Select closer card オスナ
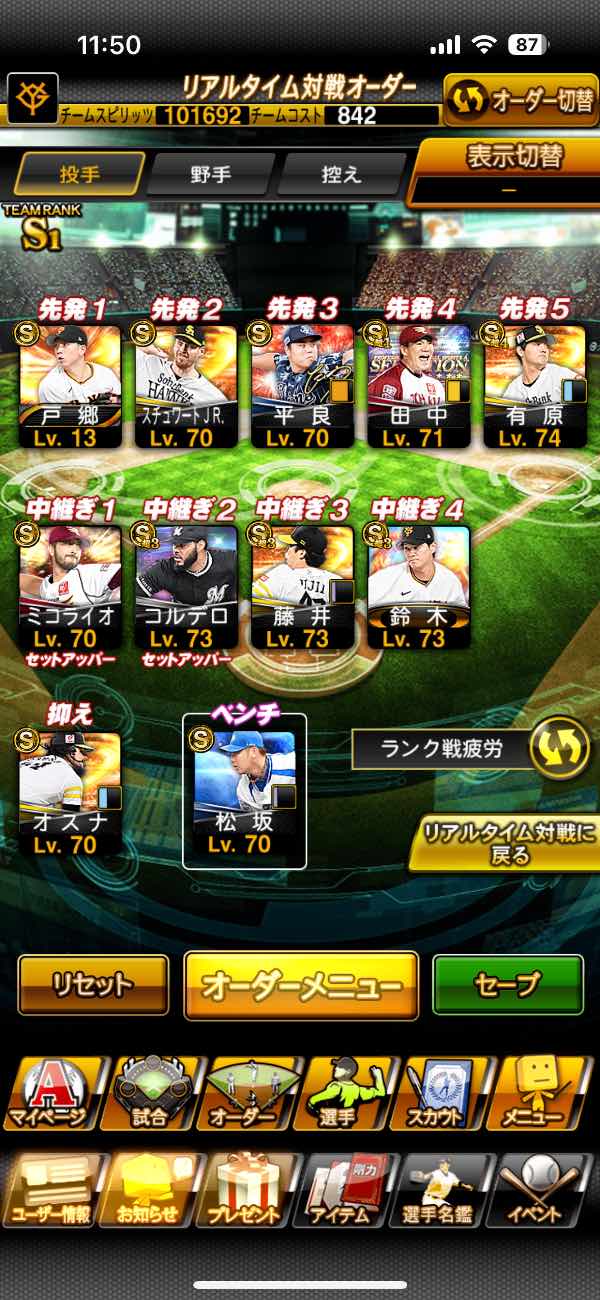This screenshot has width=600, height=1300. 70,792
